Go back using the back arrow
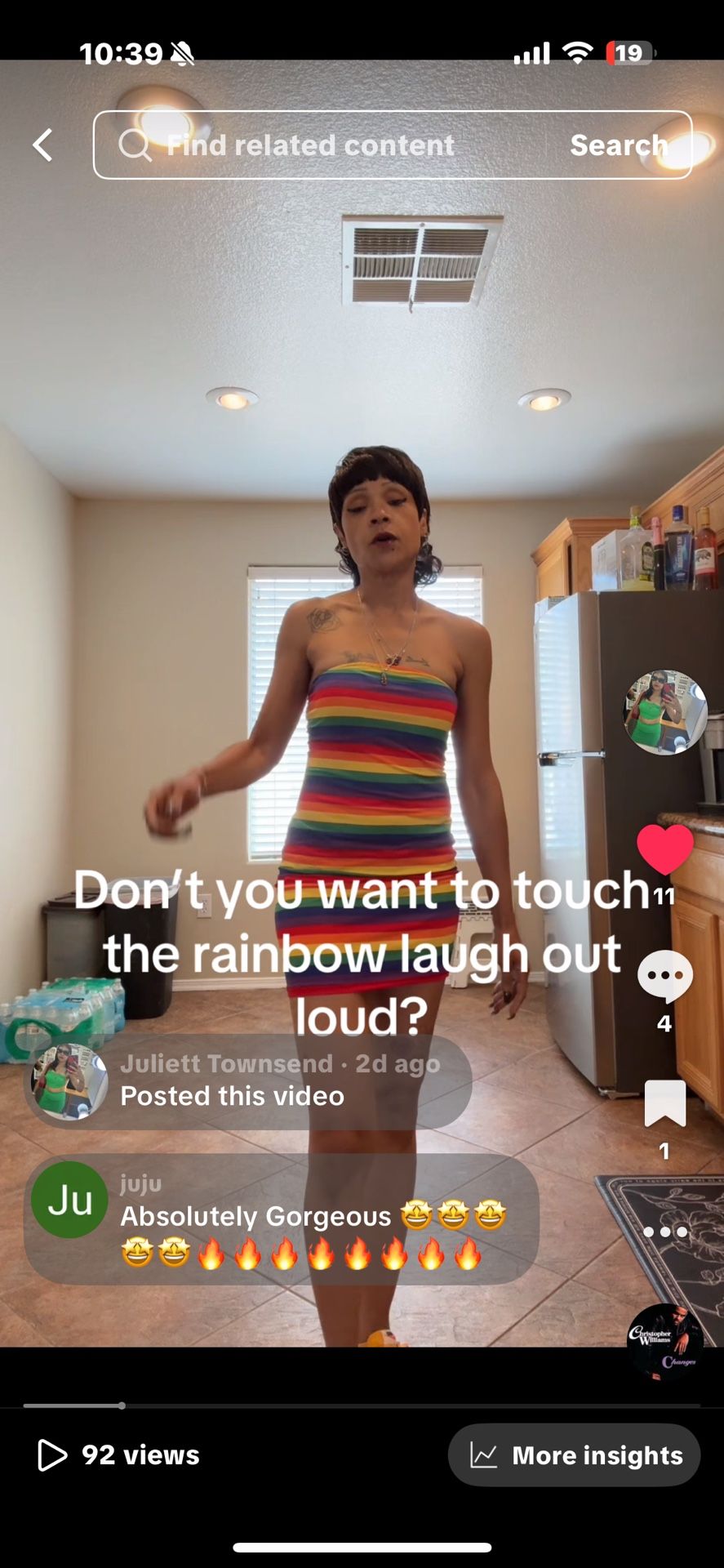 [43, 145]
